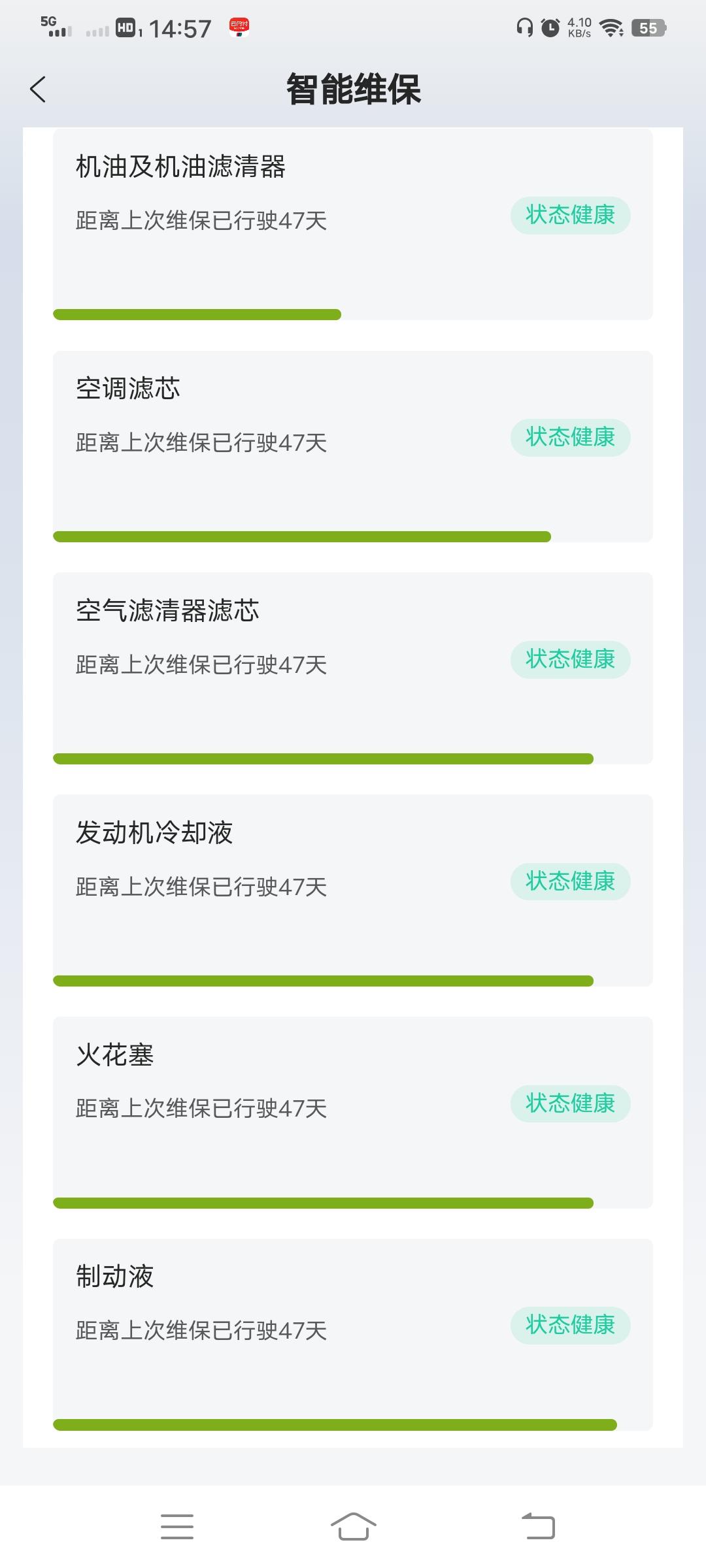Open the 火花塞 maintenance card
This screenshot has width=706, height=1568.
tap(353, 1113)
